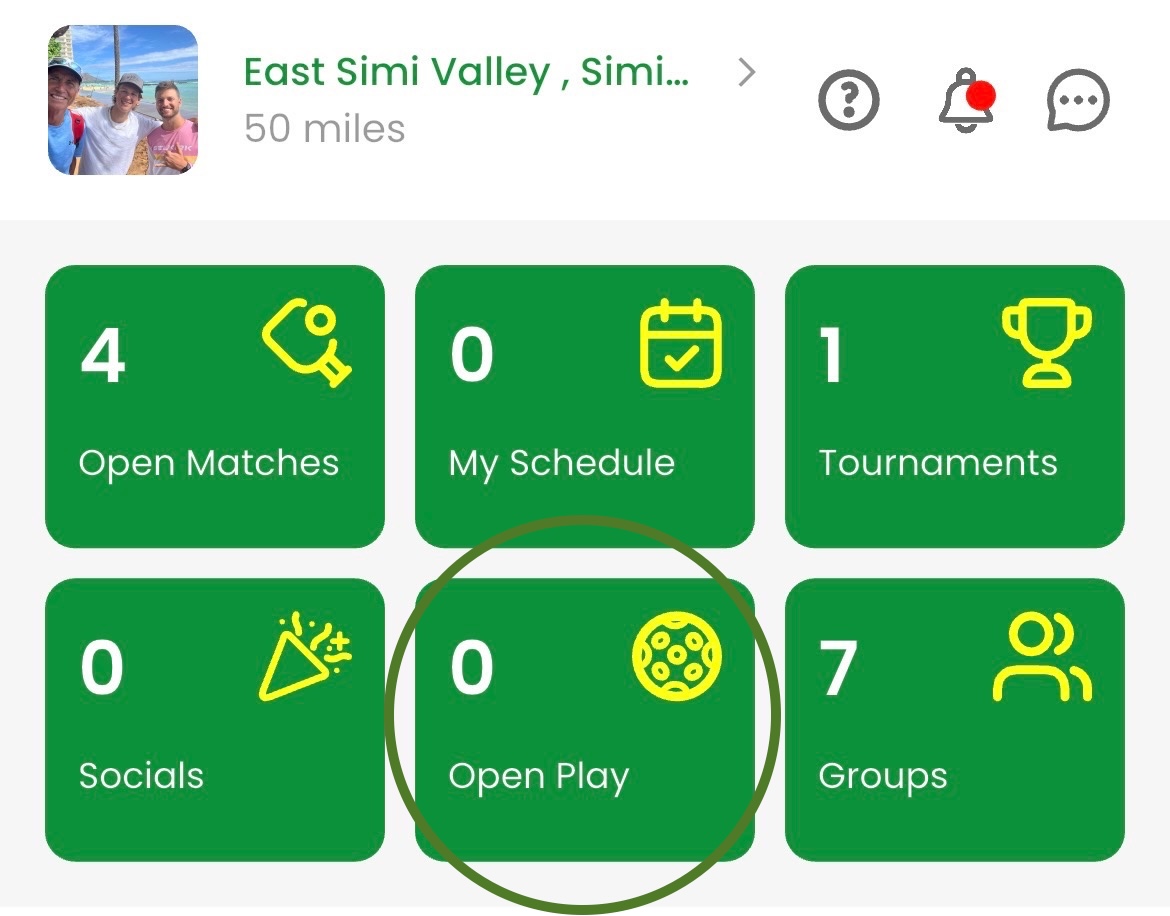Open the messages chat bubble
Image resolution: width=1170 pixels, height=916 pixels.
click(1078, 101)
